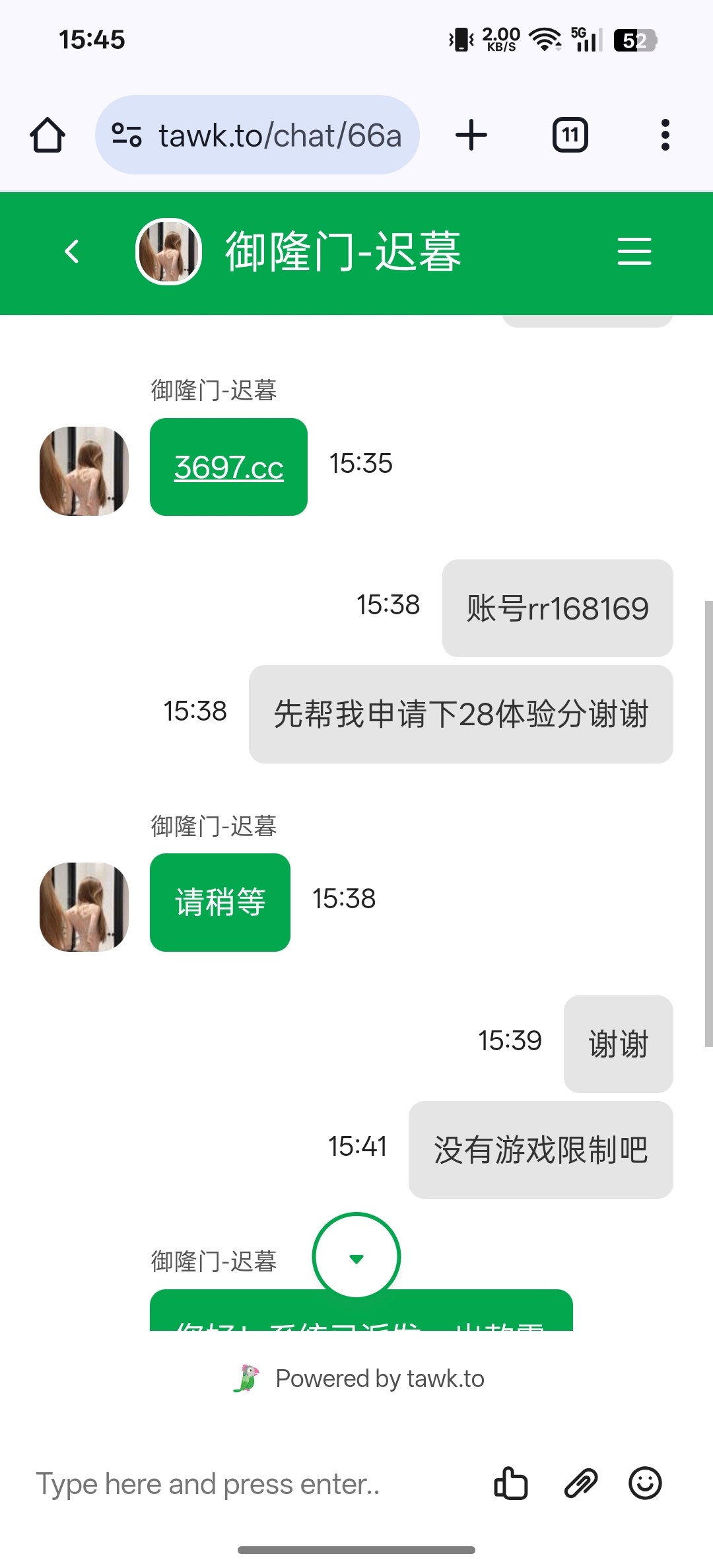The image size is (713, 1568).
Task: Open a new browser tab
Action: 471,135
